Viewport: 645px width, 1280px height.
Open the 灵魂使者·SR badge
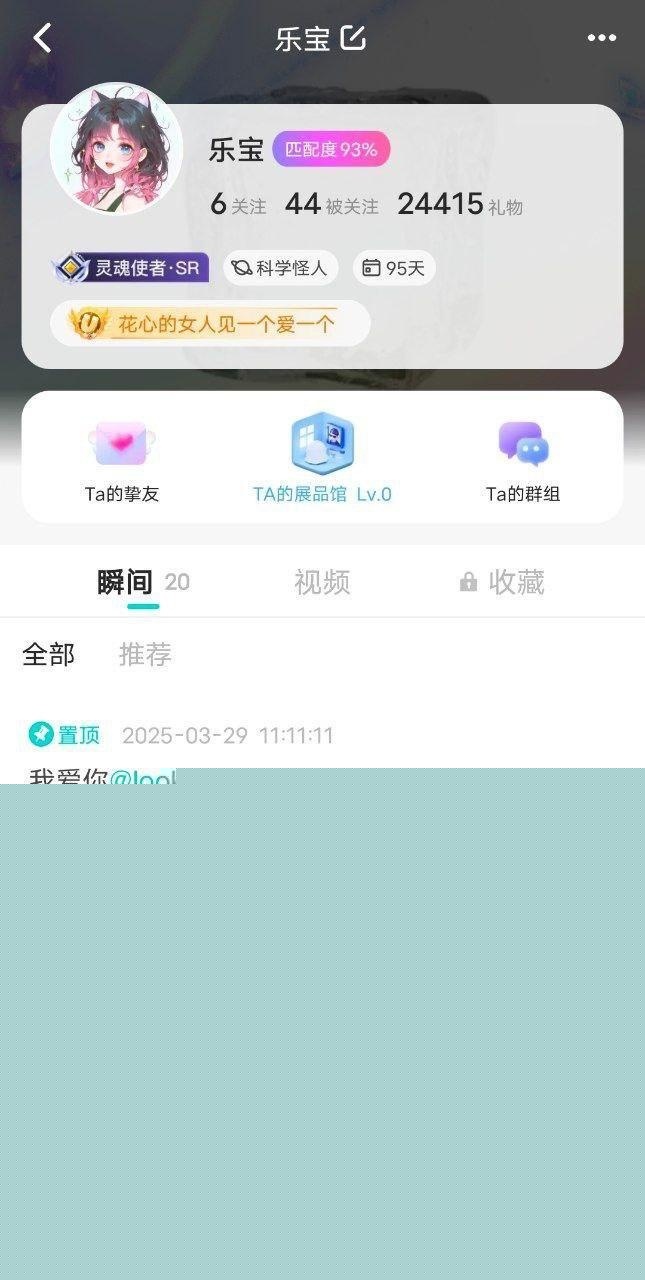point(131,268)
